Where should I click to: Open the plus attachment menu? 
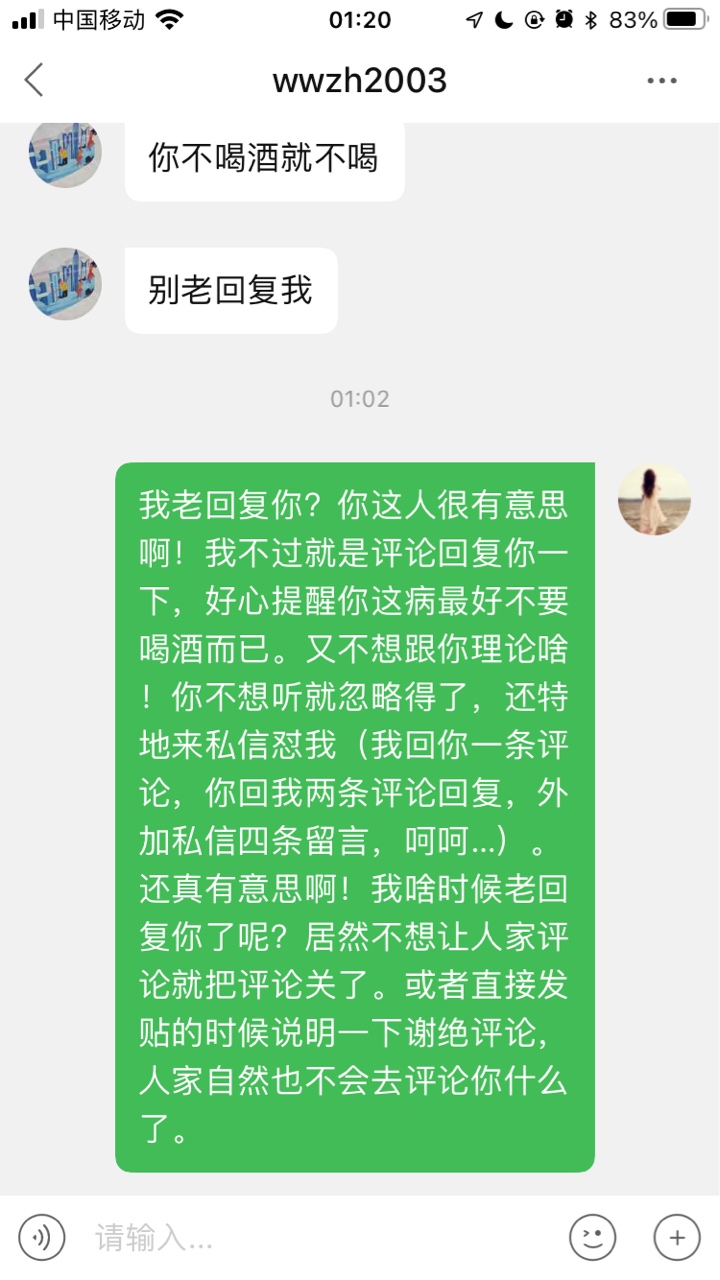click(677, 1238)
